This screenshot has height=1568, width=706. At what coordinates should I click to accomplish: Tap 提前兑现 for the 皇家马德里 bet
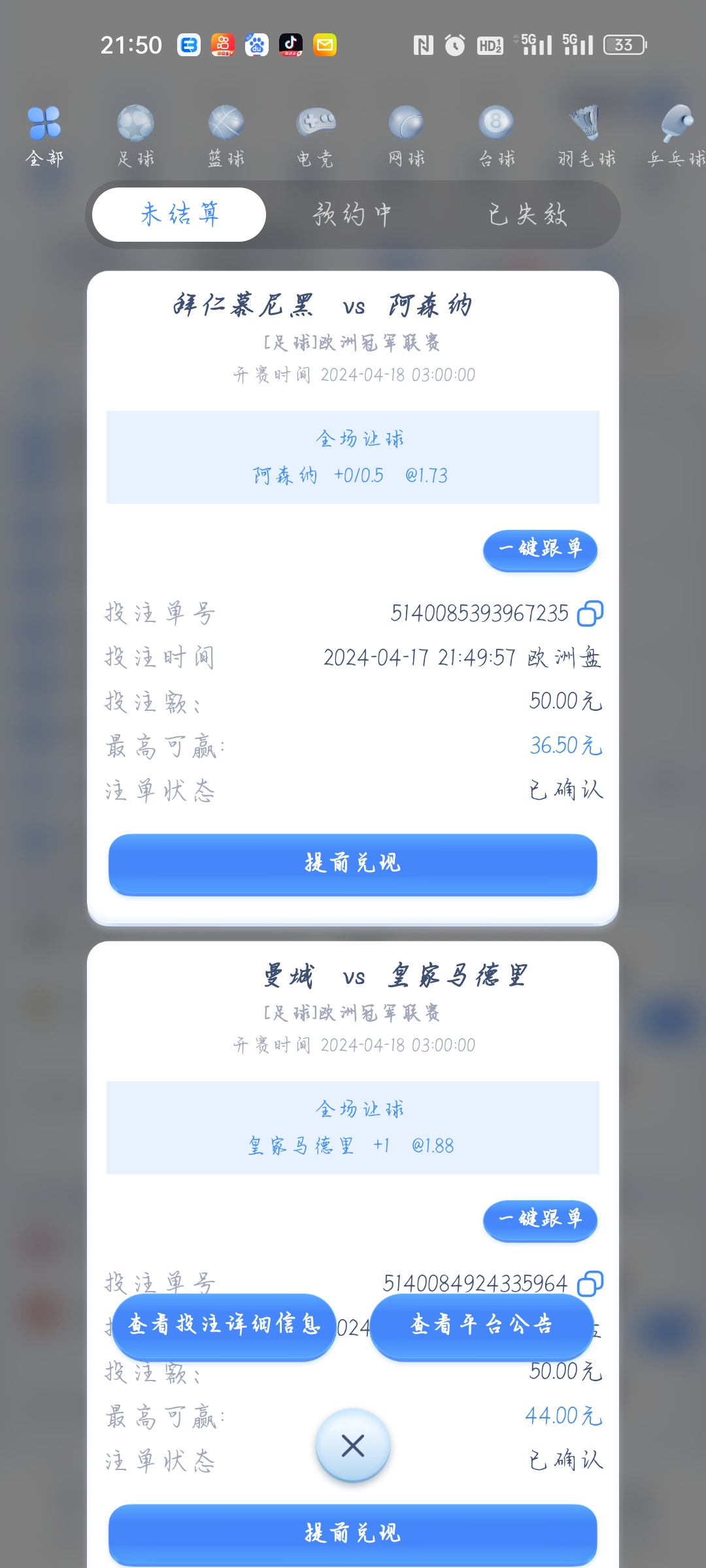coord(352,1533)
